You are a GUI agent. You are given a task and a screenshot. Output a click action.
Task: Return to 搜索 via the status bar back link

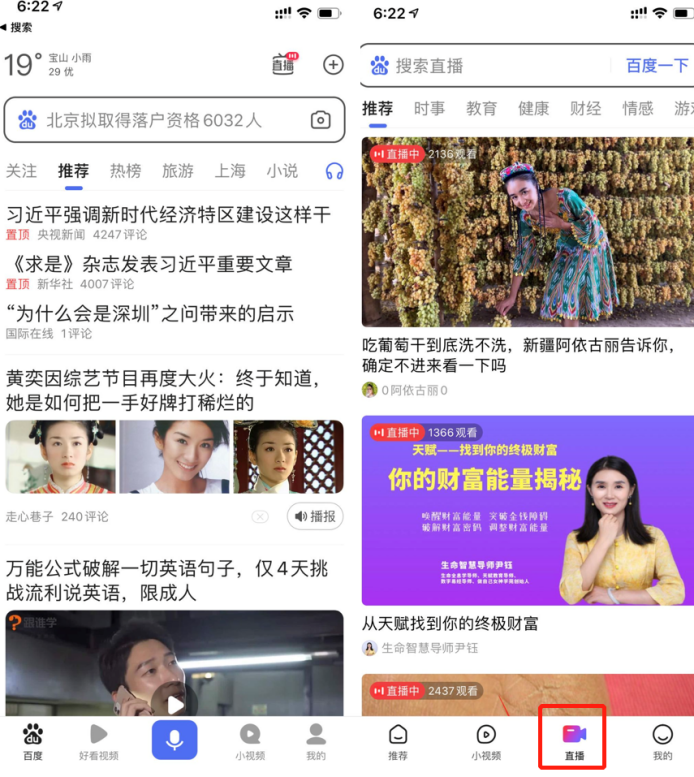coord(18,28)
